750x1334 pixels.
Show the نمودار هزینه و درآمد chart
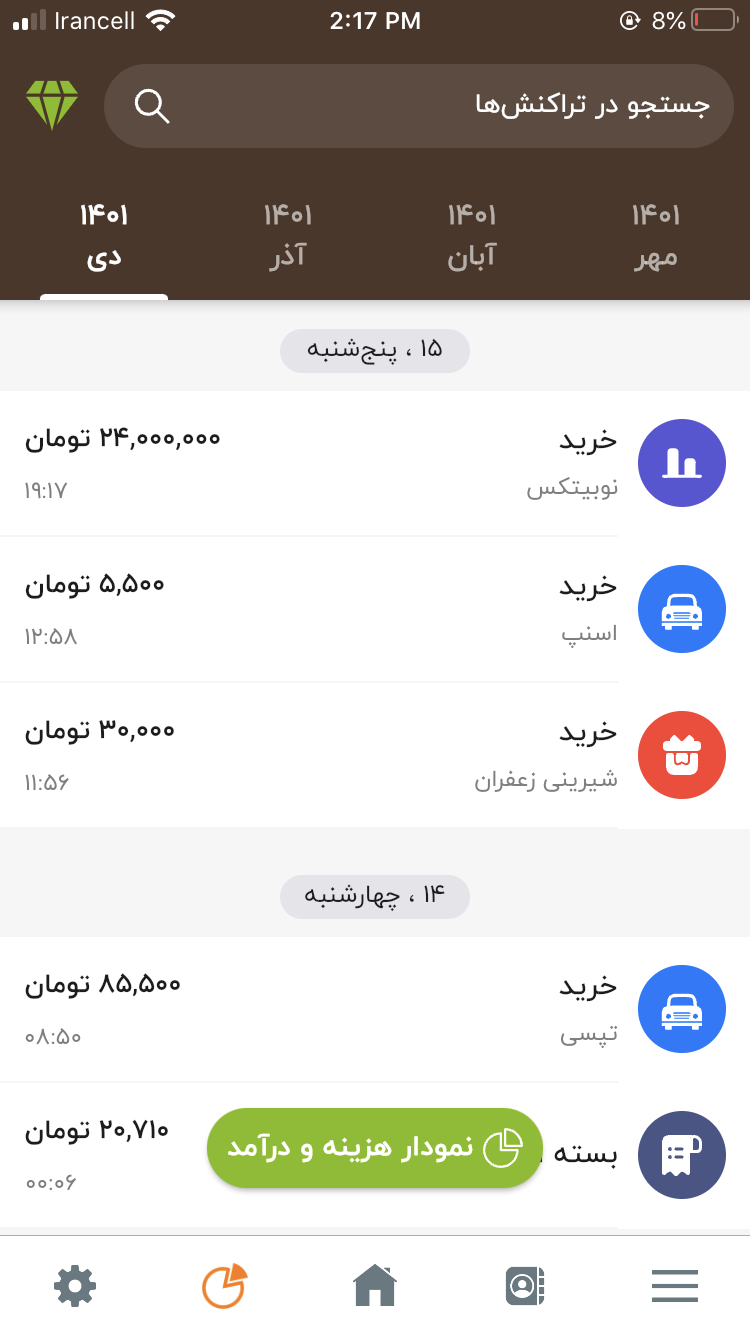click(375, 1148)
